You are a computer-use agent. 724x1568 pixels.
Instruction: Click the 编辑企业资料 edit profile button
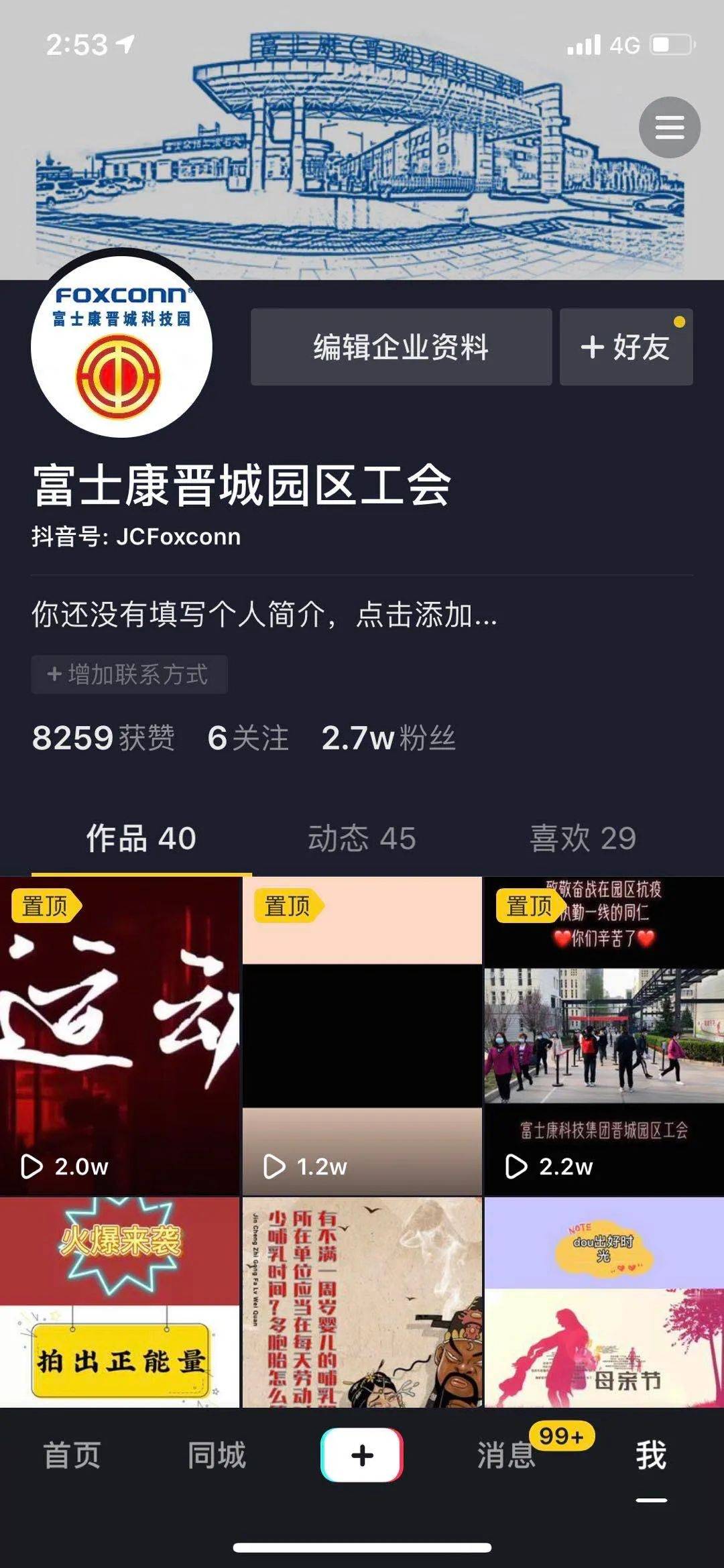click(401, 347)
